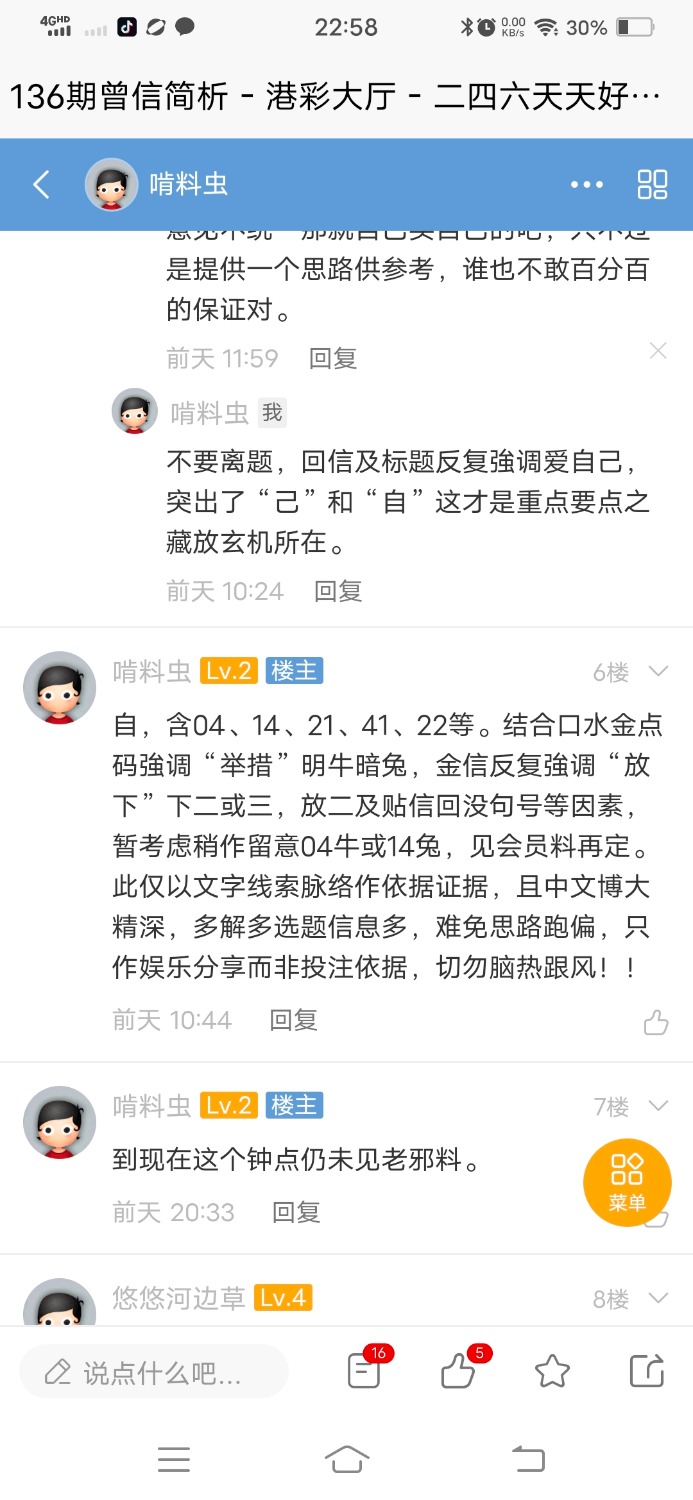This screenshot has width=693, height=1500.
Task: Expand options for the 7楼 post
Action: (658, 1106)
